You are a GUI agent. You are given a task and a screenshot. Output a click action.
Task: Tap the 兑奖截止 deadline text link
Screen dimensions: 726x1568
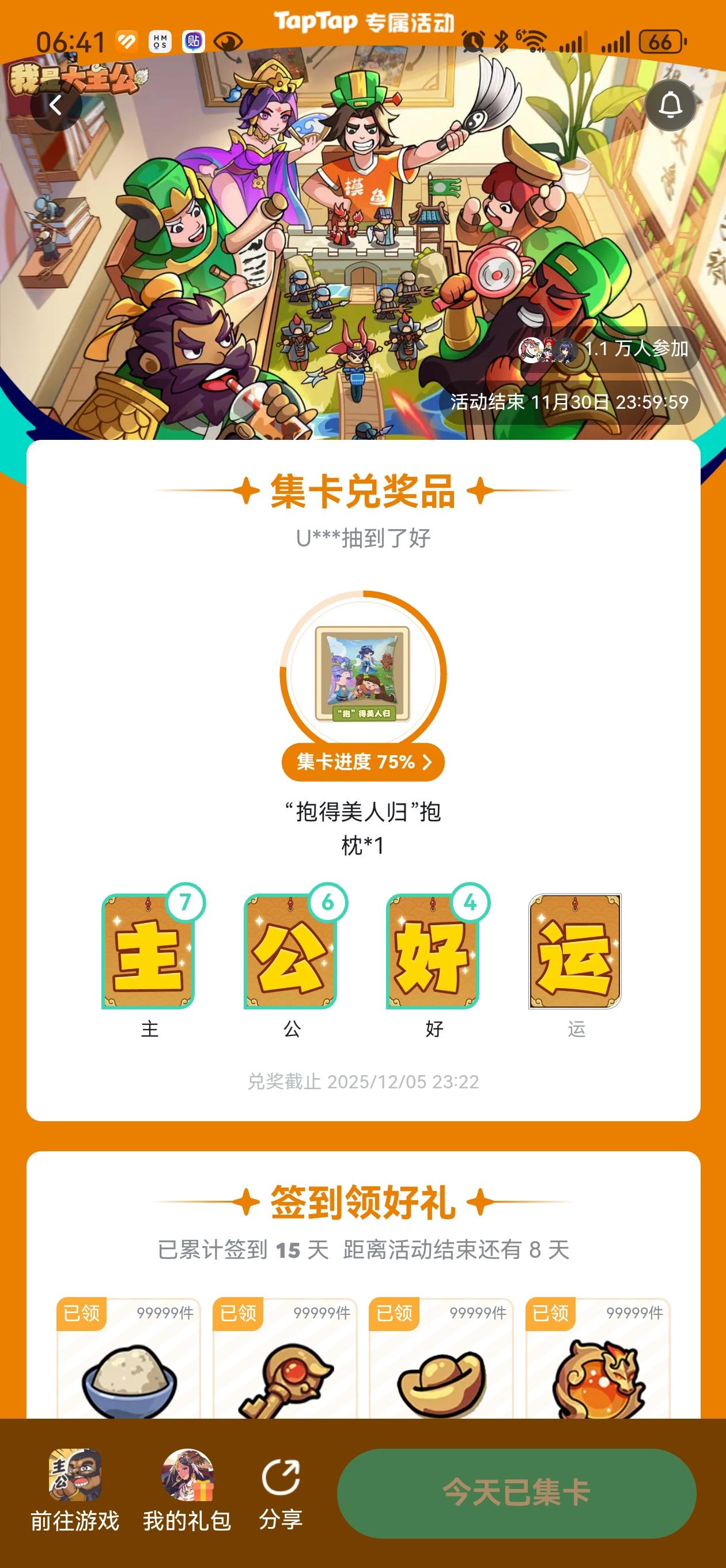click(x=364, y=1082)
